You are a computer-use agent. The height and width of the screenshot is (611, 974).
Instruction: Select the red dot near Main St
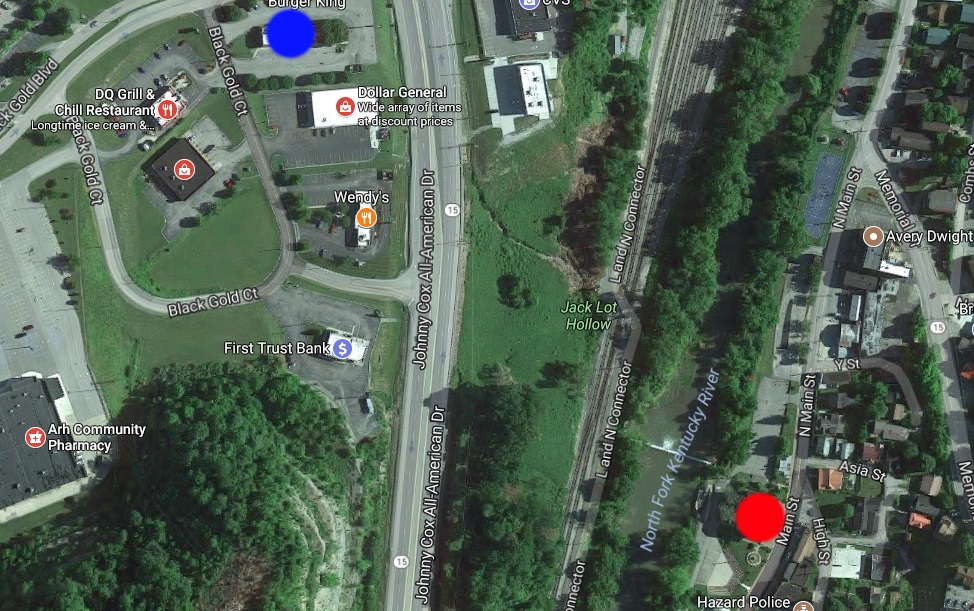click(x=760, y=517)
